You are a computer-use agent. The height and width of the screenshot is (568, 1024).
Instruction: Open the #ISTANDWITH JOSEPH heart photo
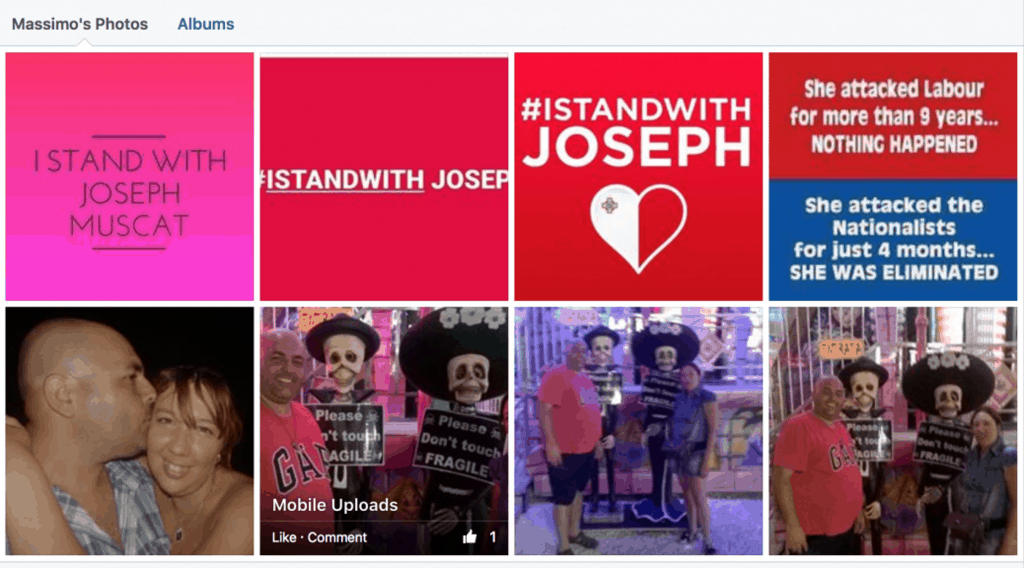638,177
